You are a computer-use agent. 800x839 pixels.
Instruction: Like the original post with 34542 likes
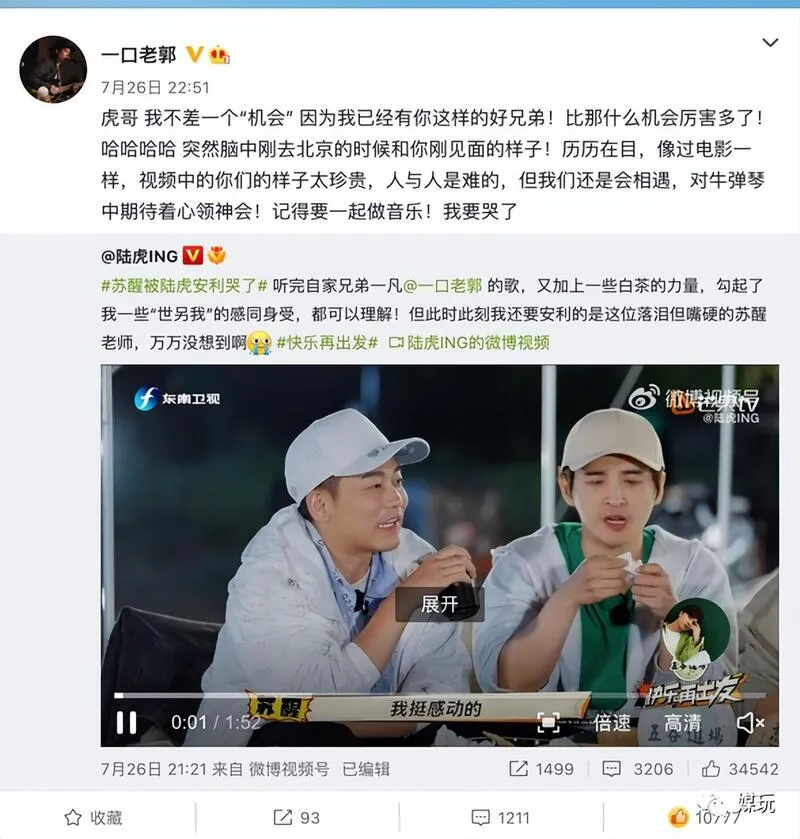(740, 769)
